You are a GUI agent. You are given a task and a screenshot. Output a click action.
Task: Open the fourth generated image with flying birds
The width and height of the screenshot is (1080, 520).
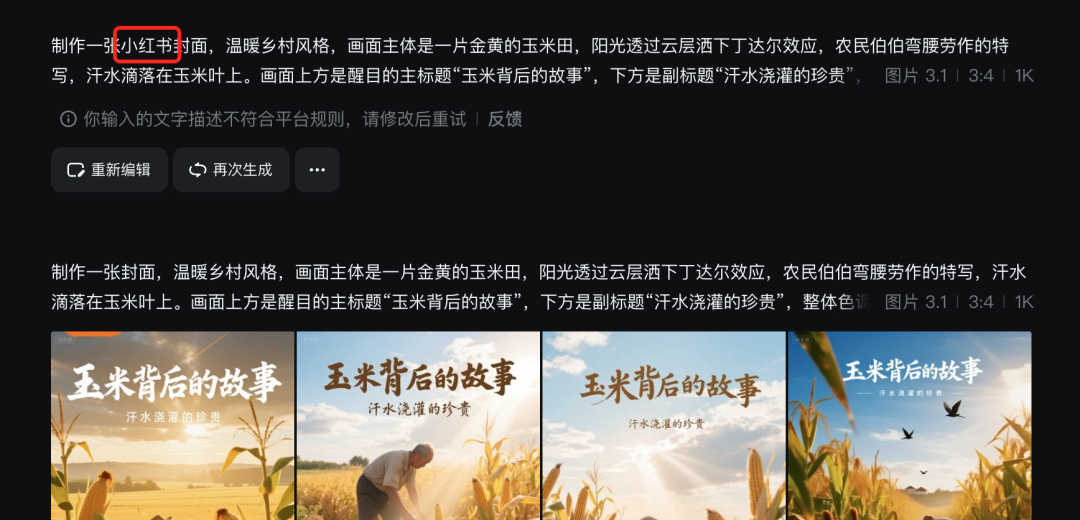click(910, 426)
